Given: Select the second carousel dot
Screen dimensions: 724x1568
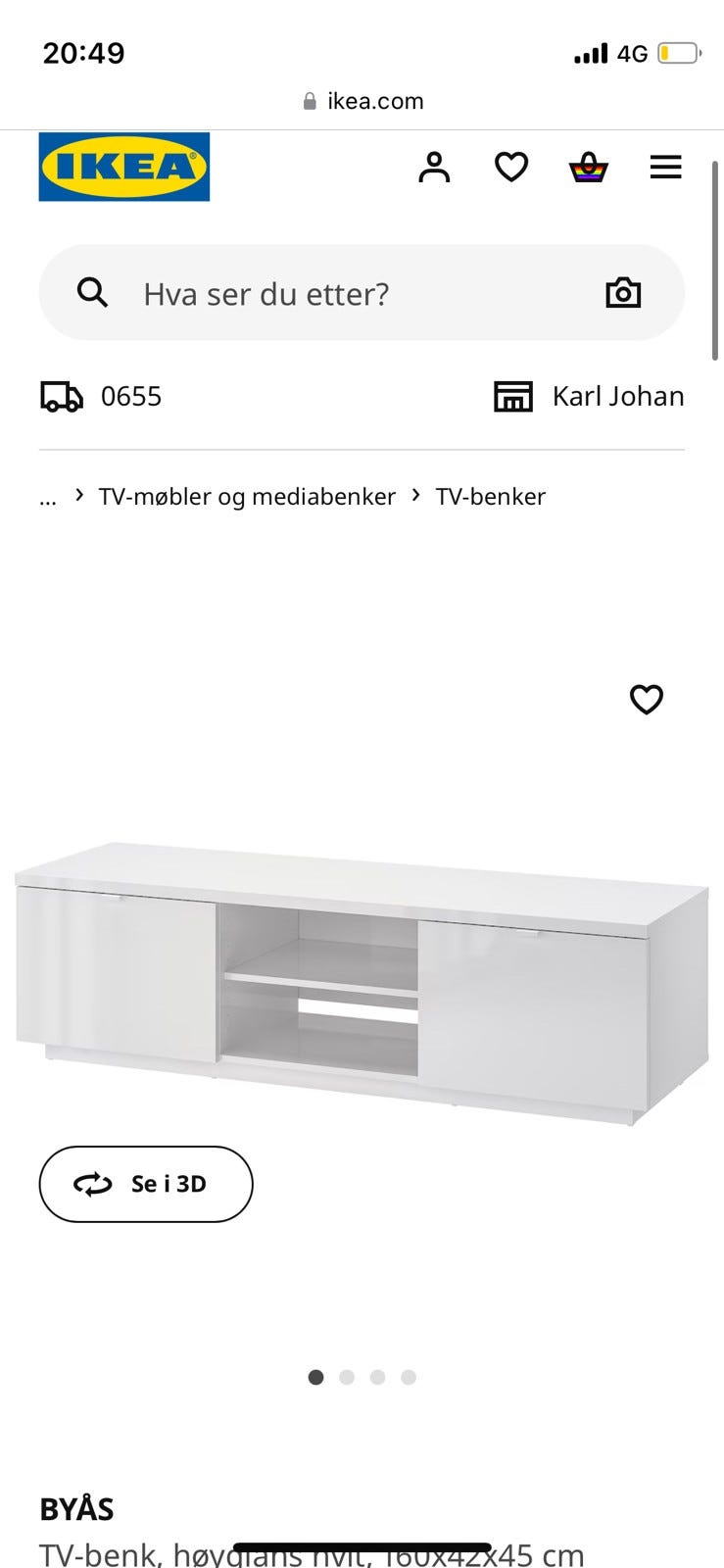Looking at the screenshot, I should pyautogui.click(x=347, y=1377).
